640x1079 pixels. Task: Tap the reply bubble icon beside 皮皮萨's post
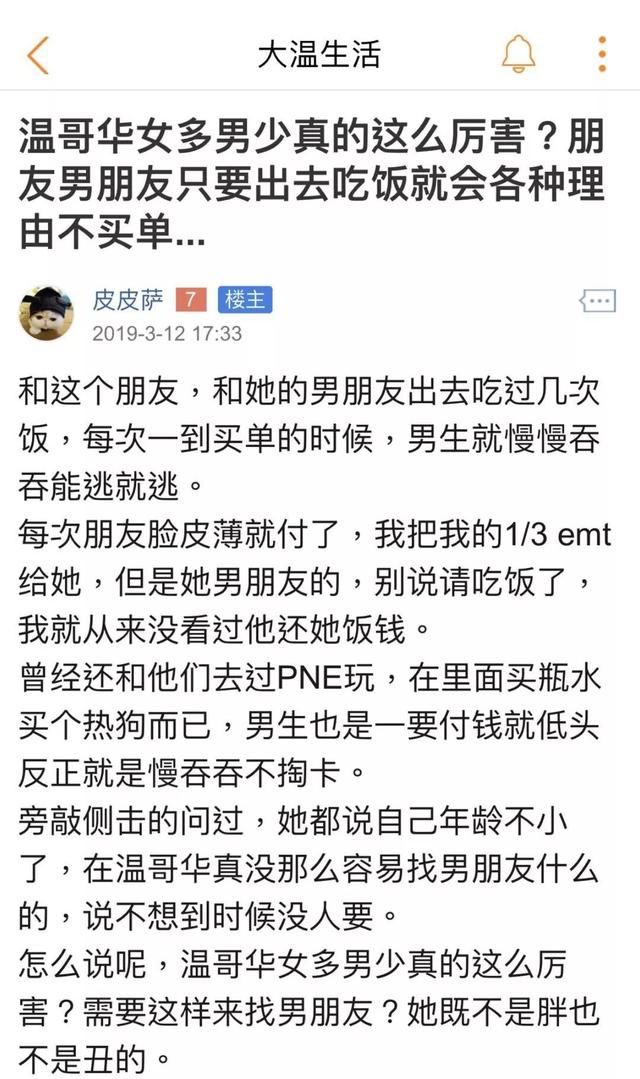(597, 300)
